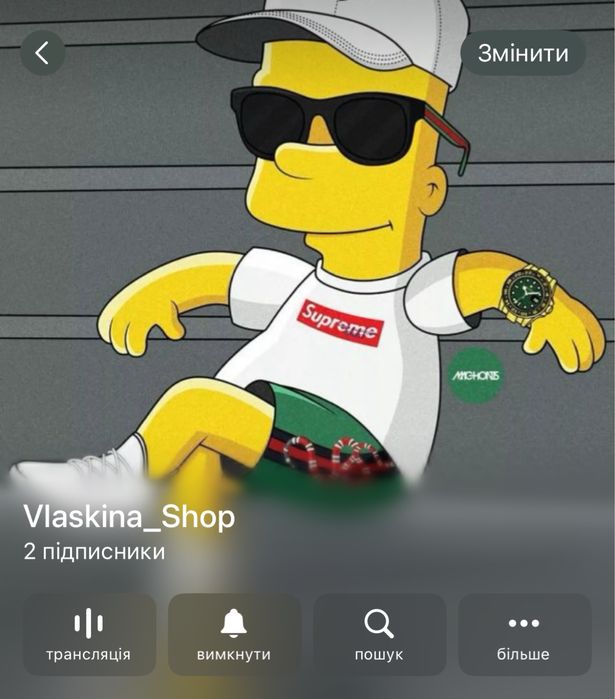
Task: Mute notifications with вимкнути button
Action: coord(234,634)
